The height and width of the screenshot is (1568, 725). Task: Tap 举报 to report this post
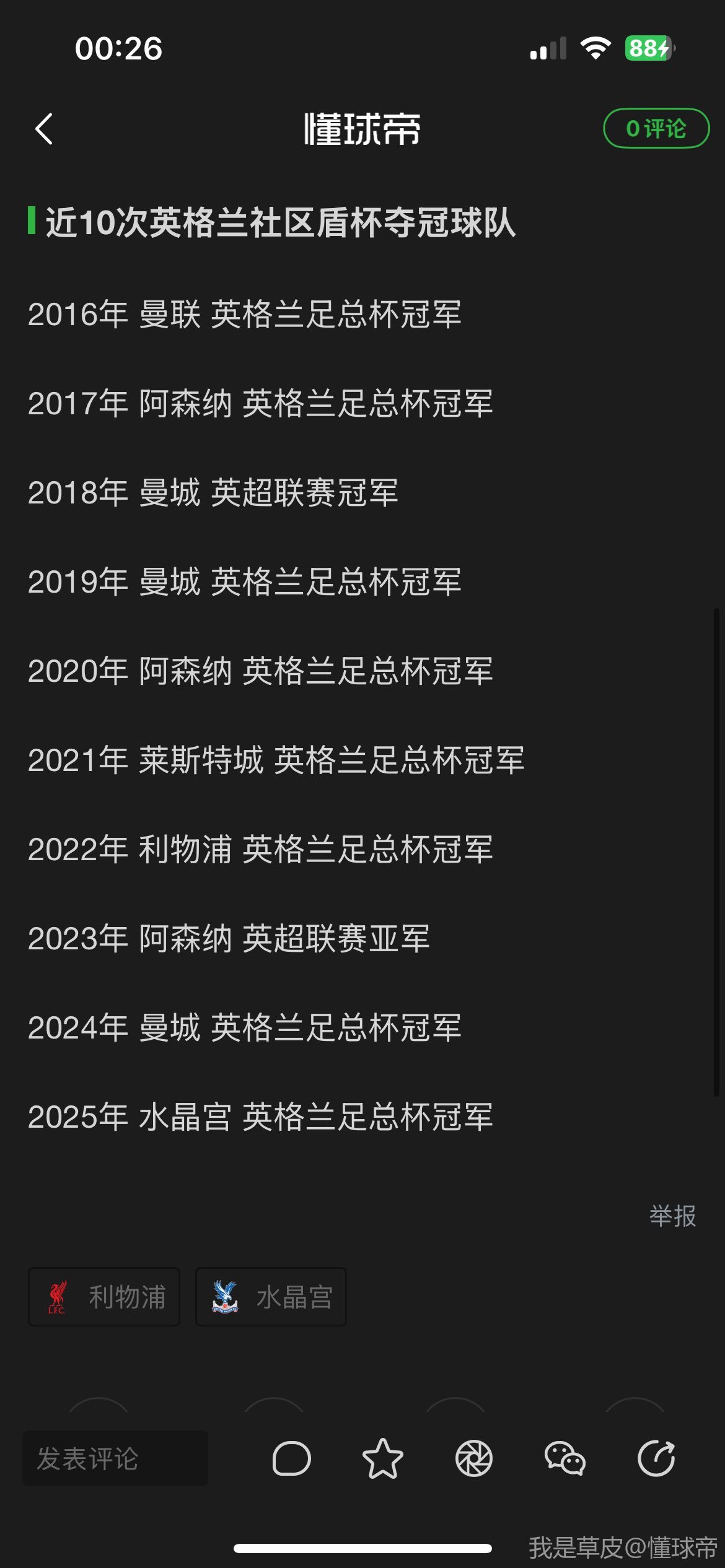coord(672,1216)
